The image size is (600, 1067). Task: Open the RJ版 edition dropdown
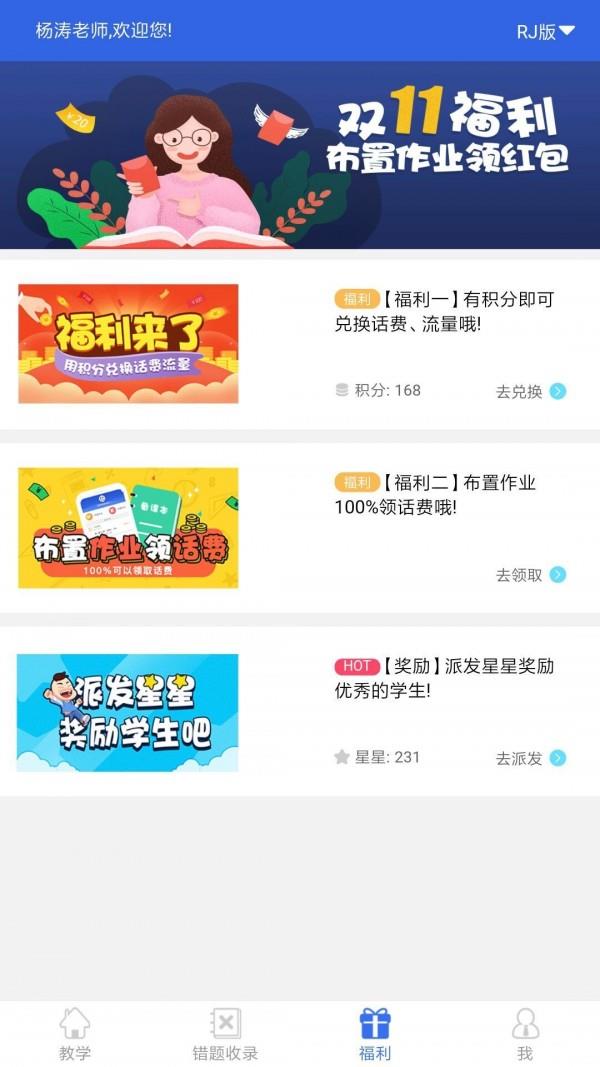(x=545, y=31)
